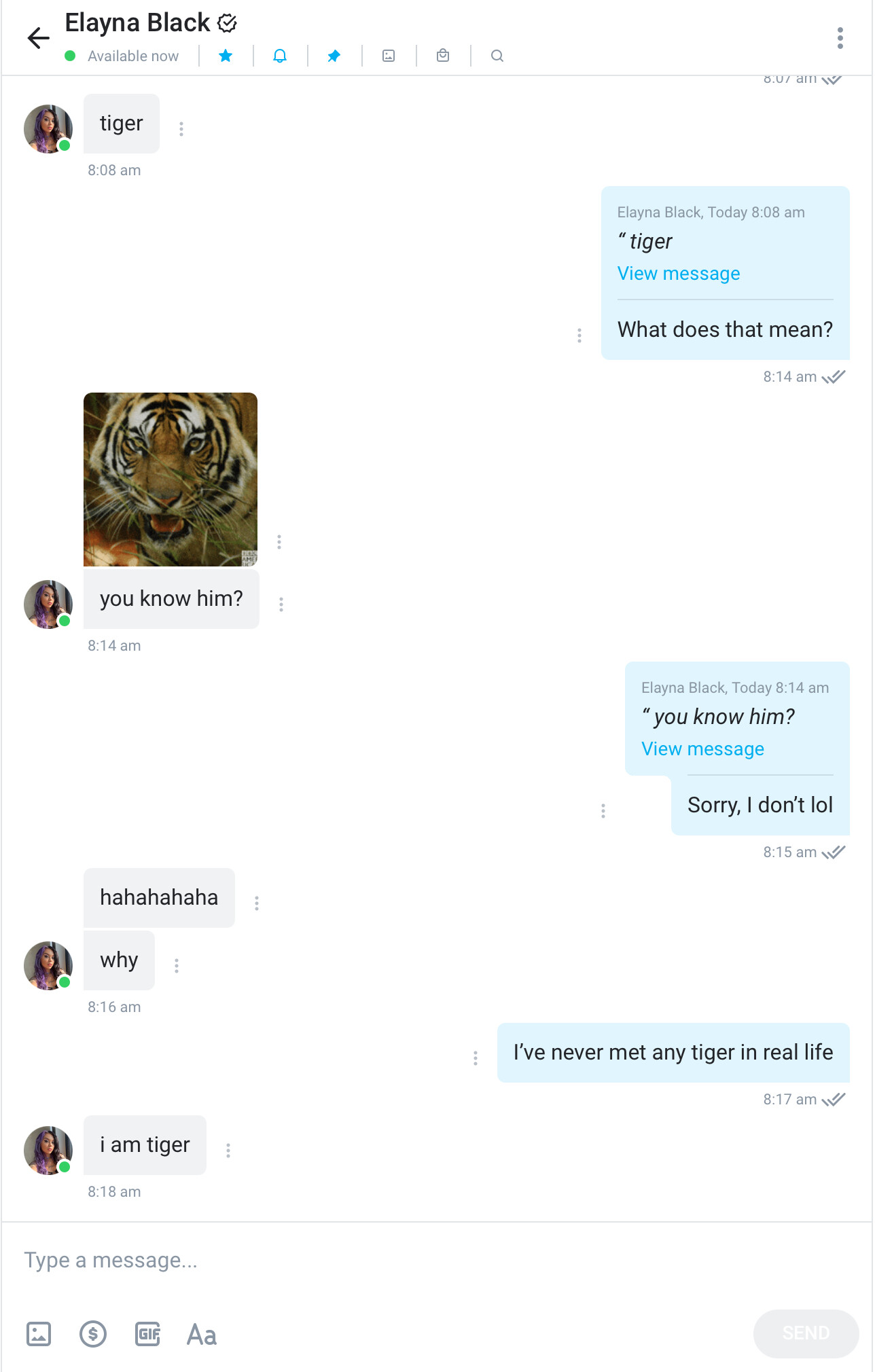Open options for the "hahahahaha" message
This screenshot has width=875, height=1372.
[257, 903]
